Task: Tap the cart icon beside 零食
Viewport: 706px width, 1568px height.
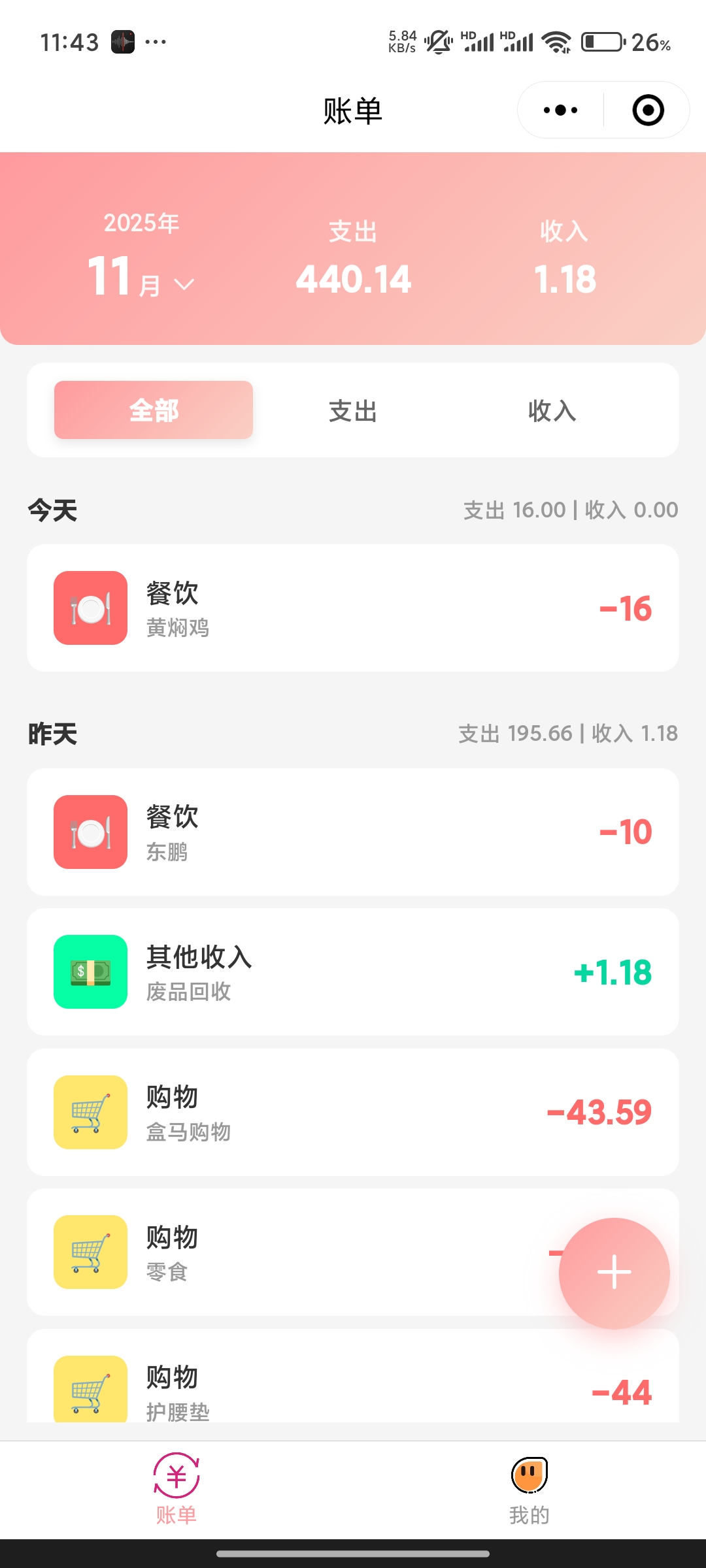Action: [90, 1253]
